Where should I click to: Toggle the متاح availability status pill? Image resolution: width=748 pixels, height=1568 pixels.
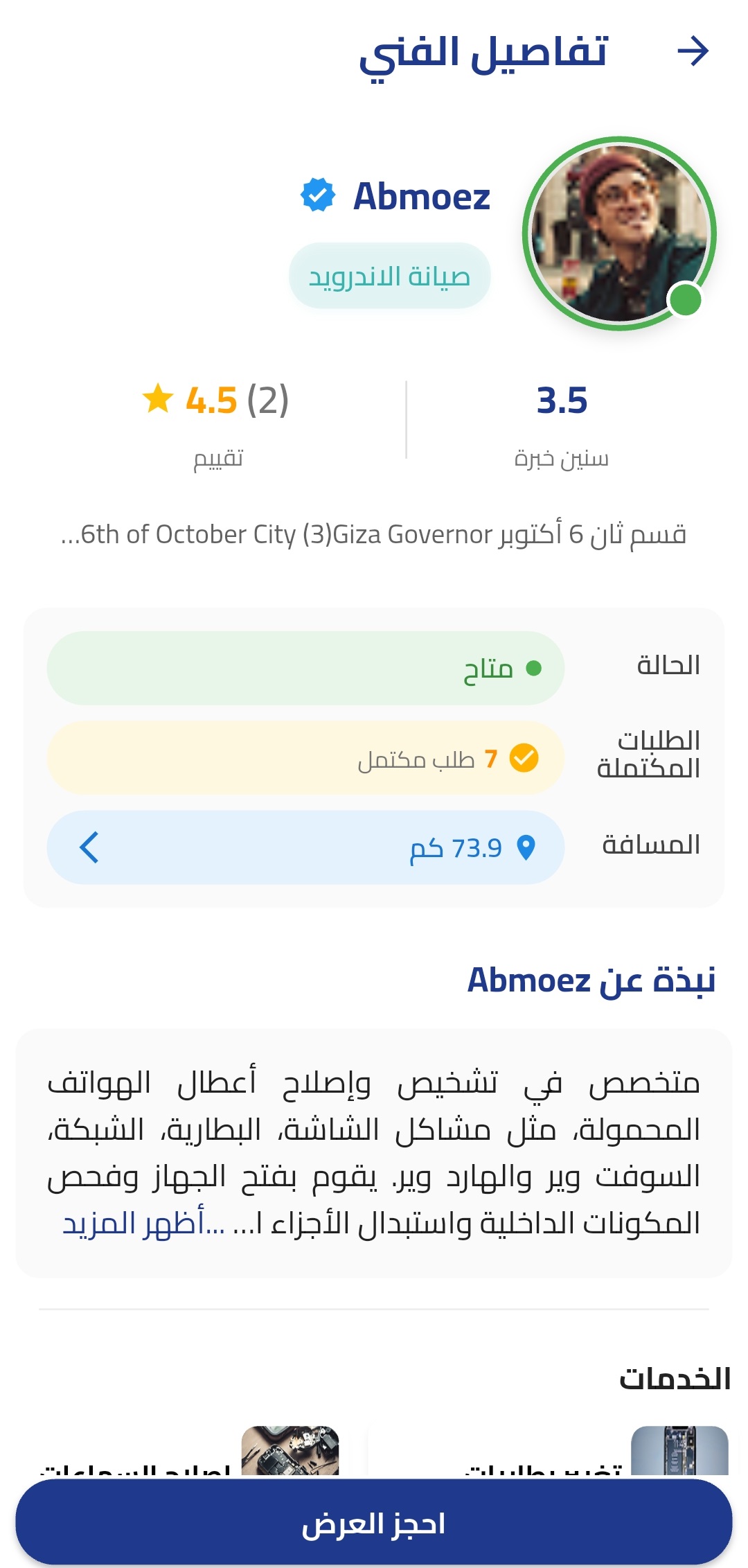pos(305,668)
